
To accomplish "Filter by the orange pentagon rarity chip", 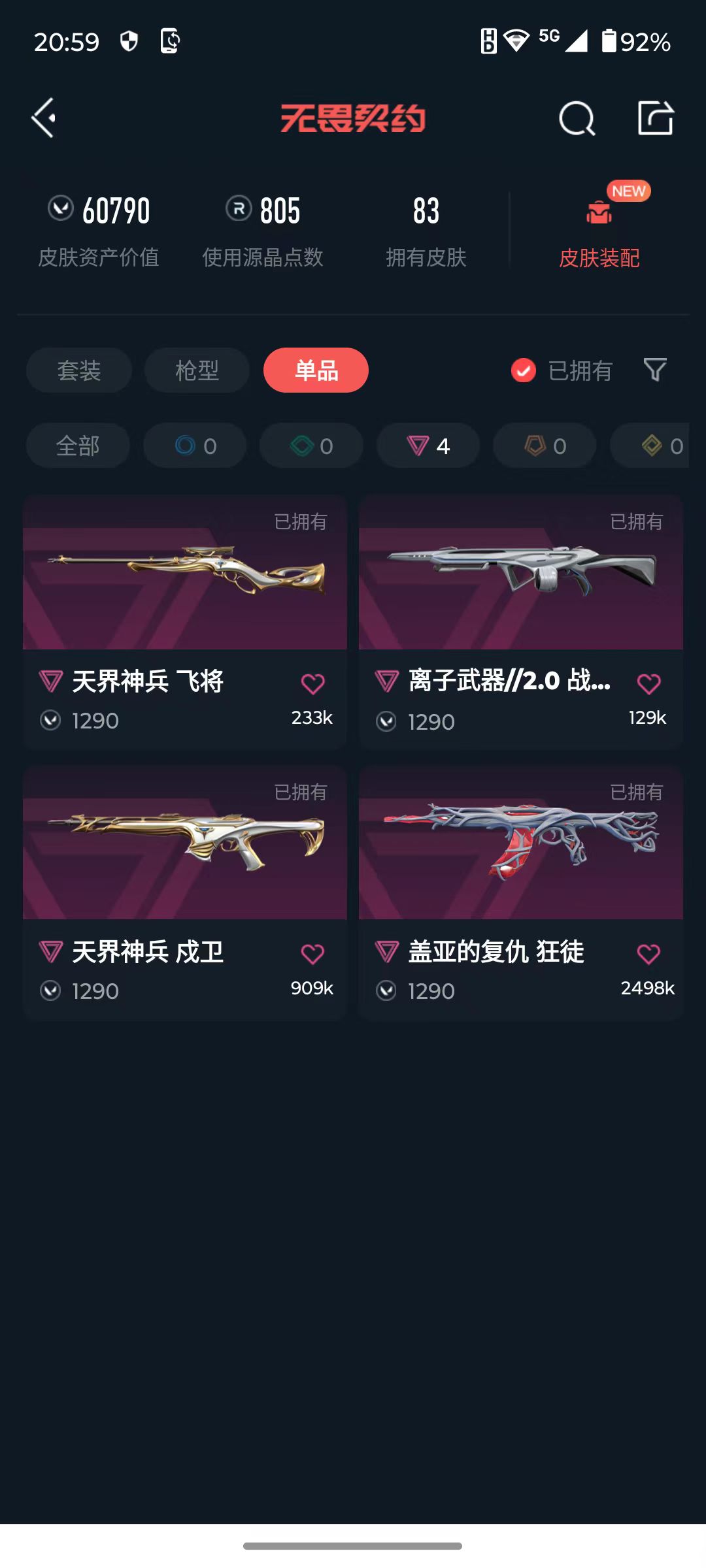I will click(x=545, y=446).
